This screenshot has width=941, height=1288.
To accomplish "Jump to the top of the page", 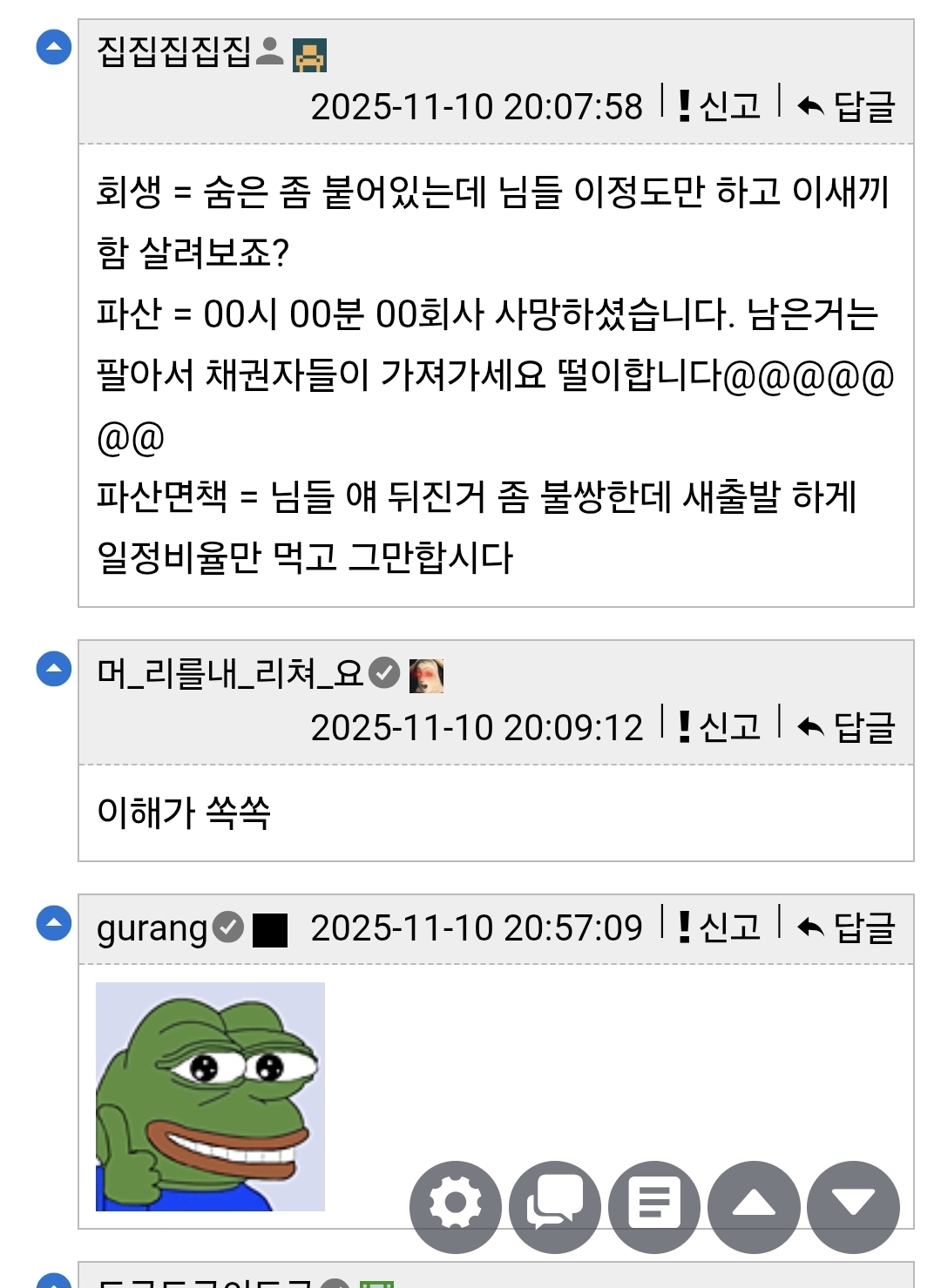I will click(x=754, y=1206).
